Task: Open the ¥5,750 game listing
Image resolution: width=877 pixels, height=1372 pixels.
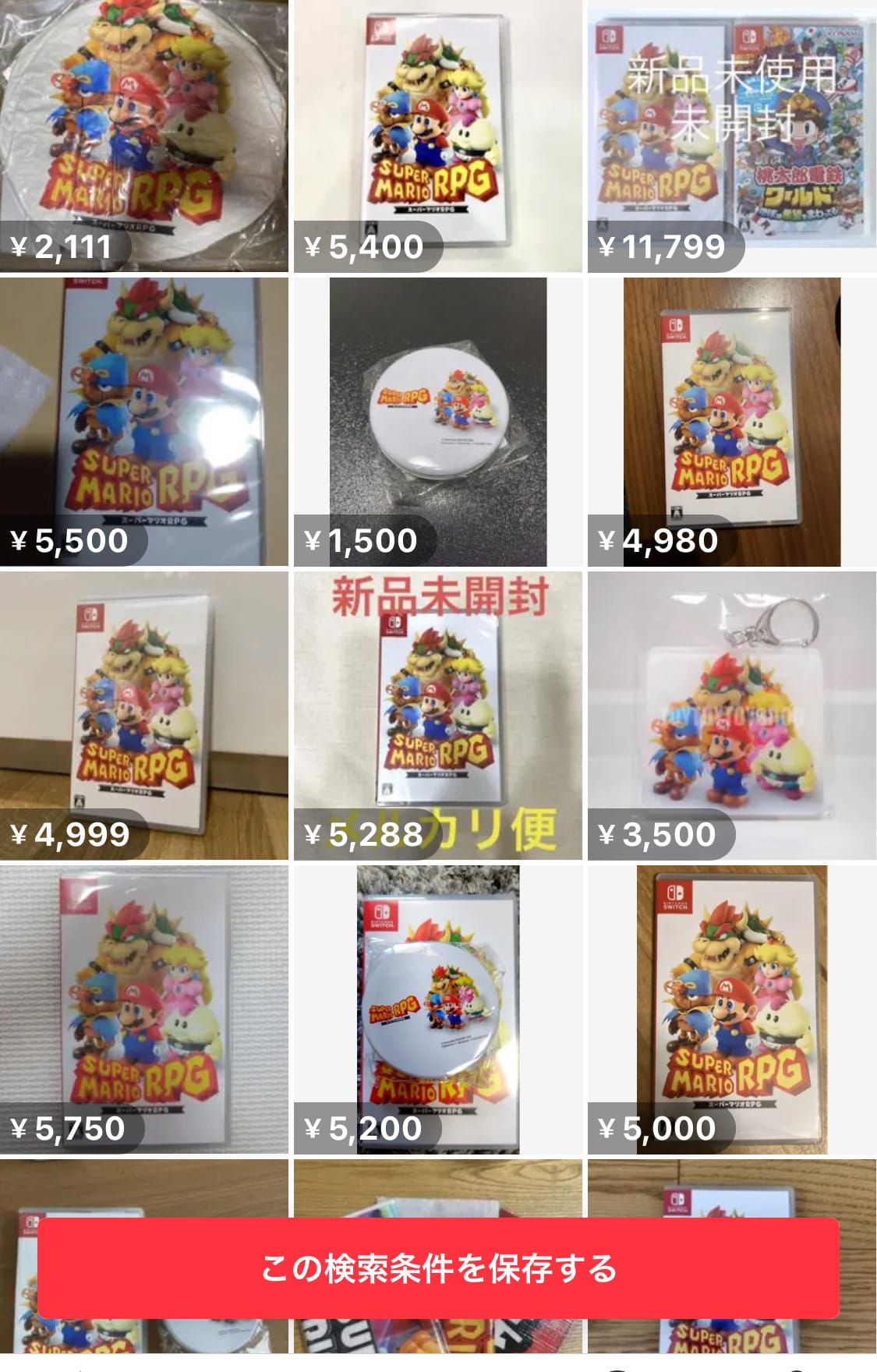Action: tap(143, 1009)
